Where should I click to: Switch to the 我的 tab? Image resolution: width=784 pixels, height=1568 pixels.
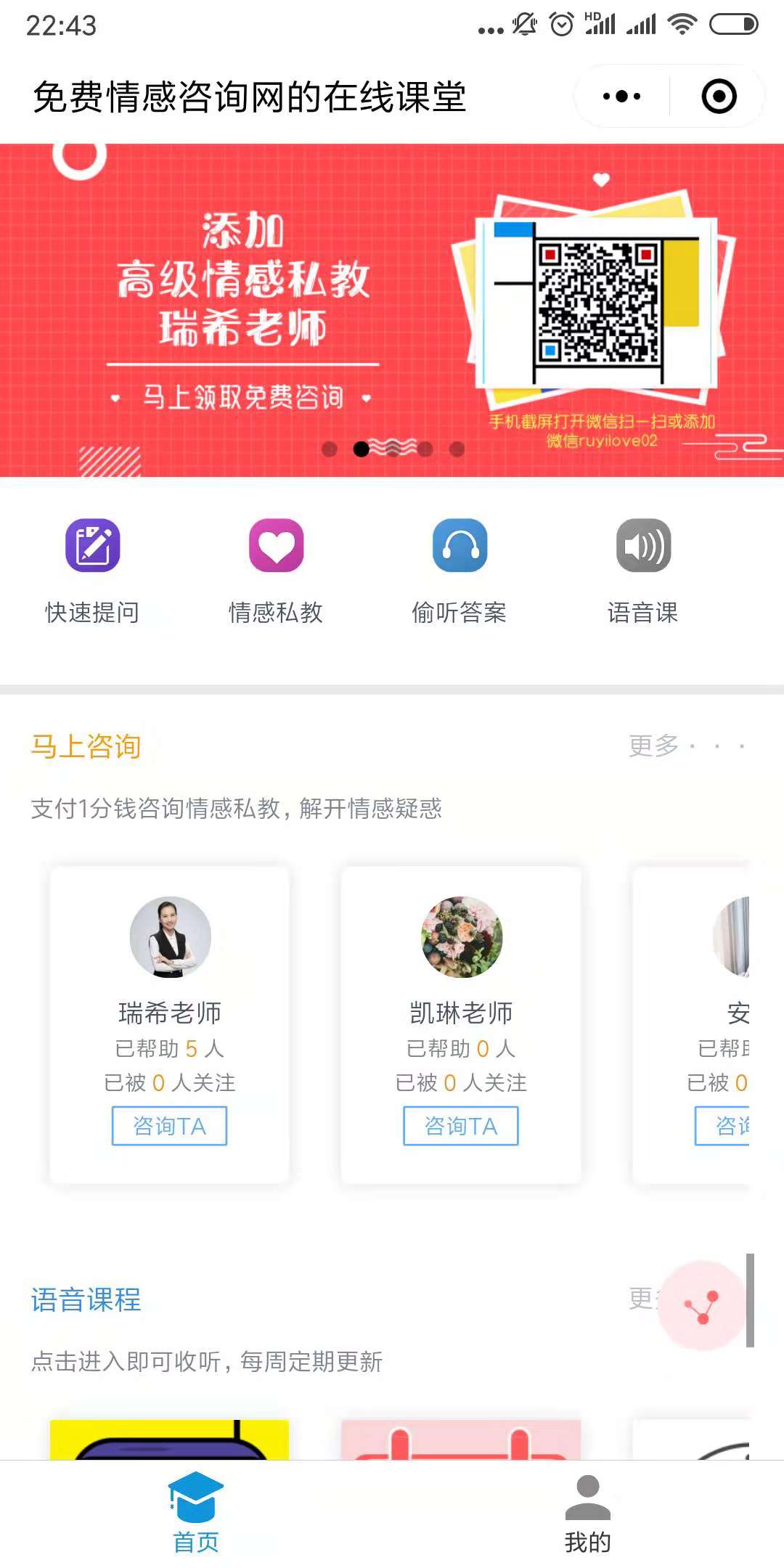pyautogui.click(x=588, y=1514)
